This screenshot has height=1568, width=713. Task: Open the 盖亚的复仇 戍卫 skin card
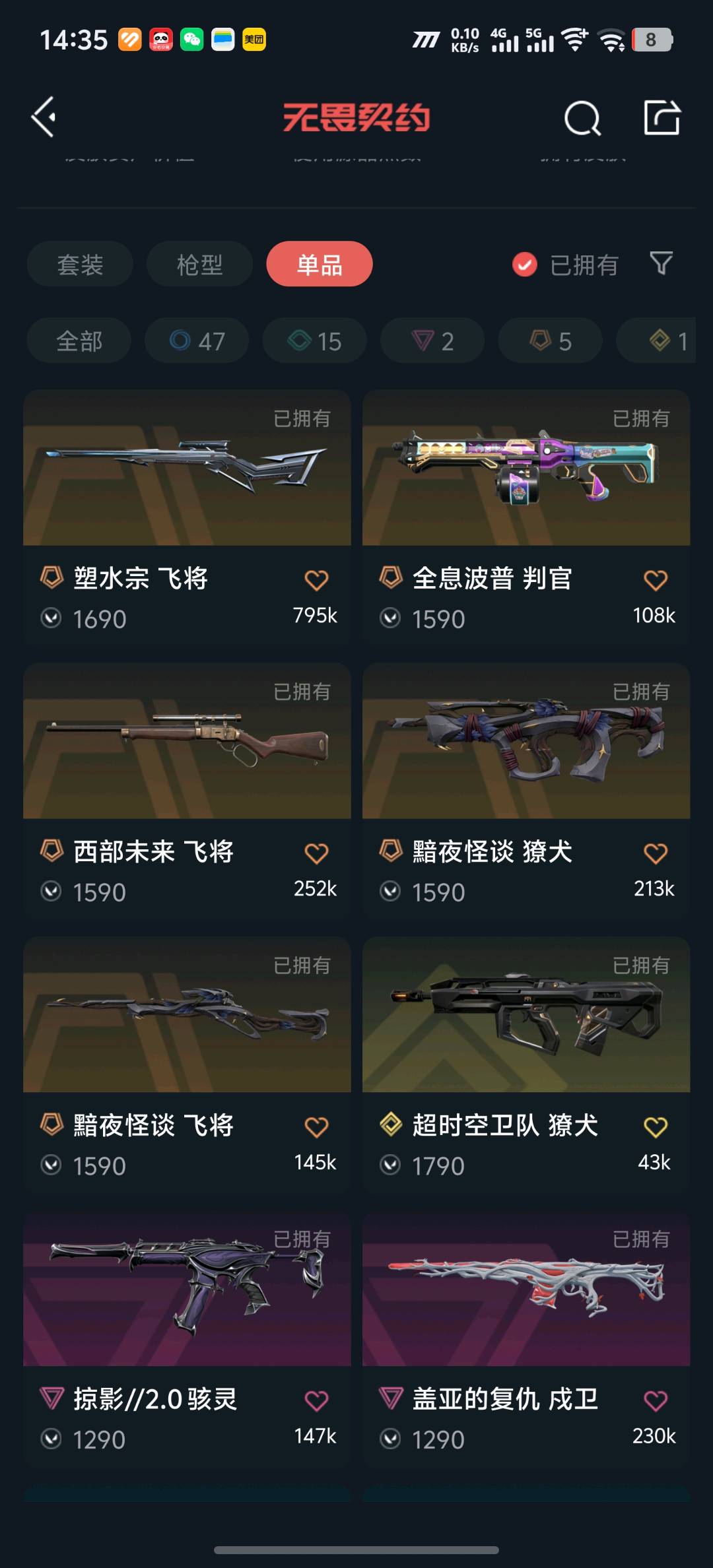pos(526,1338)
